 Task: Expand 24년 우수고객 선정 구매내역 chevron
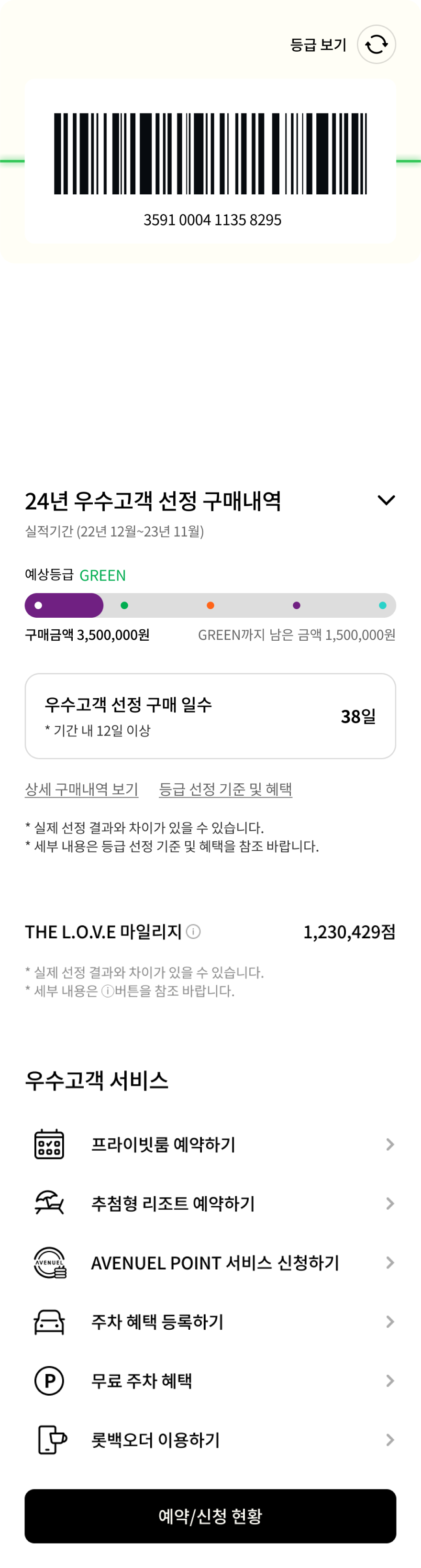pyautogui.click(x=387, y=500)
